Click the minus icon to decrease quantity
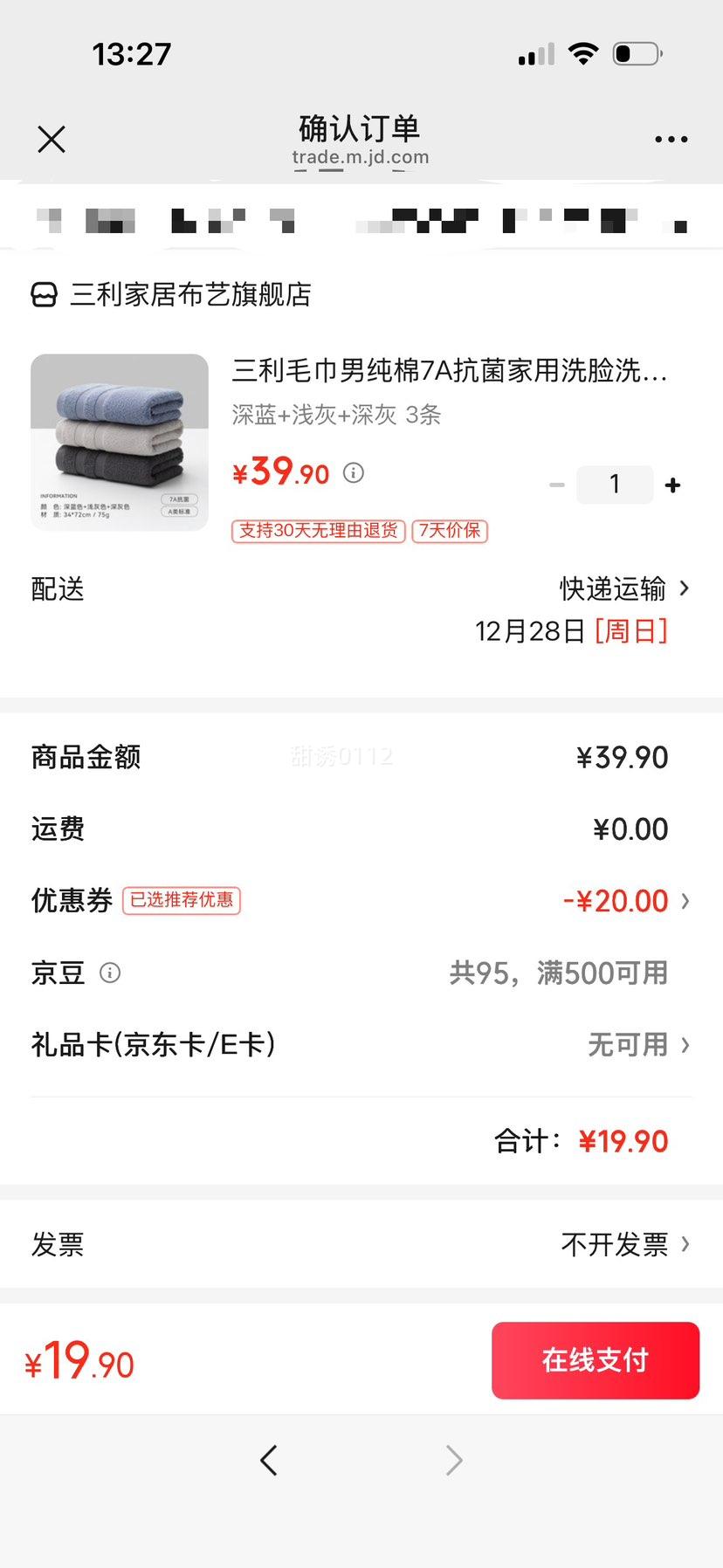 557,484
